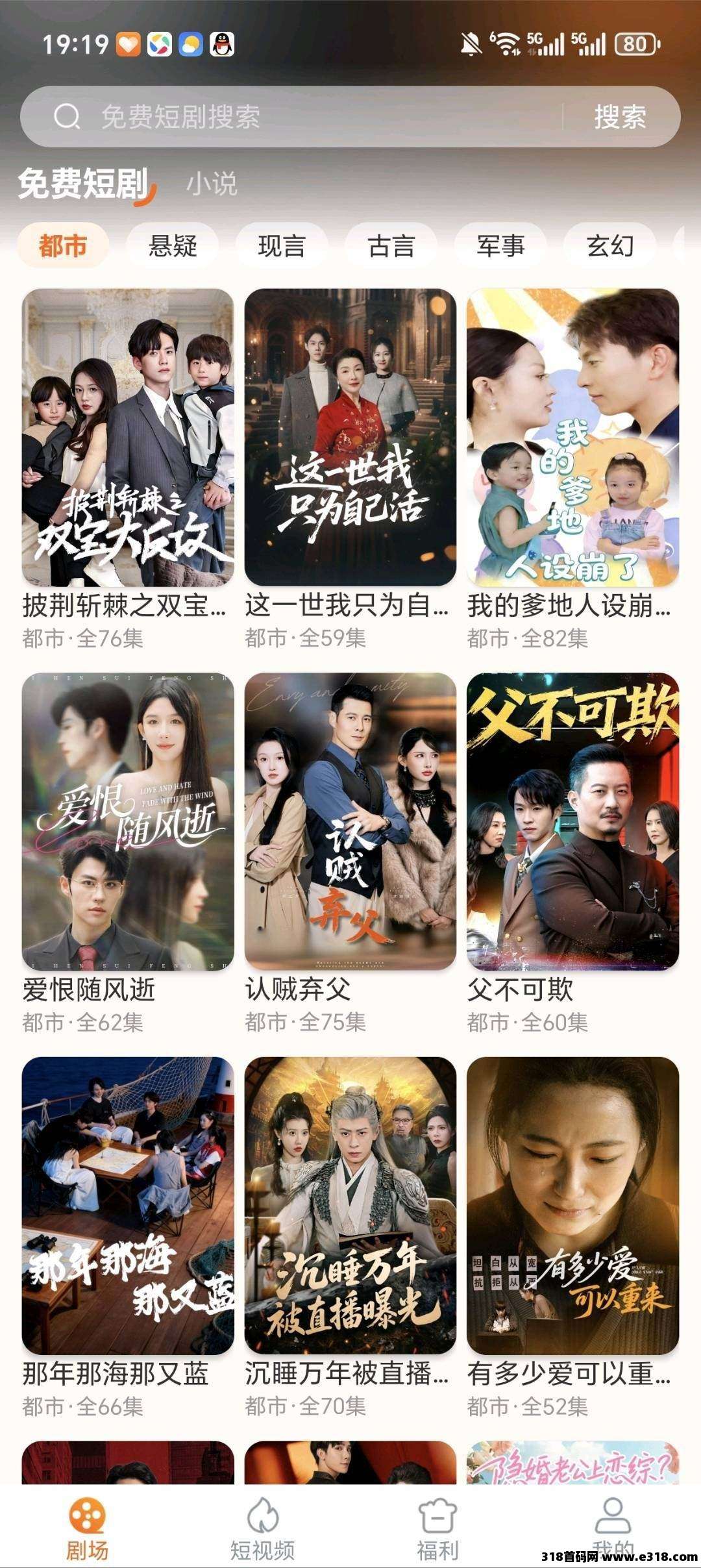
Task: Filter by the 玄幻 category
Action: 609,246
